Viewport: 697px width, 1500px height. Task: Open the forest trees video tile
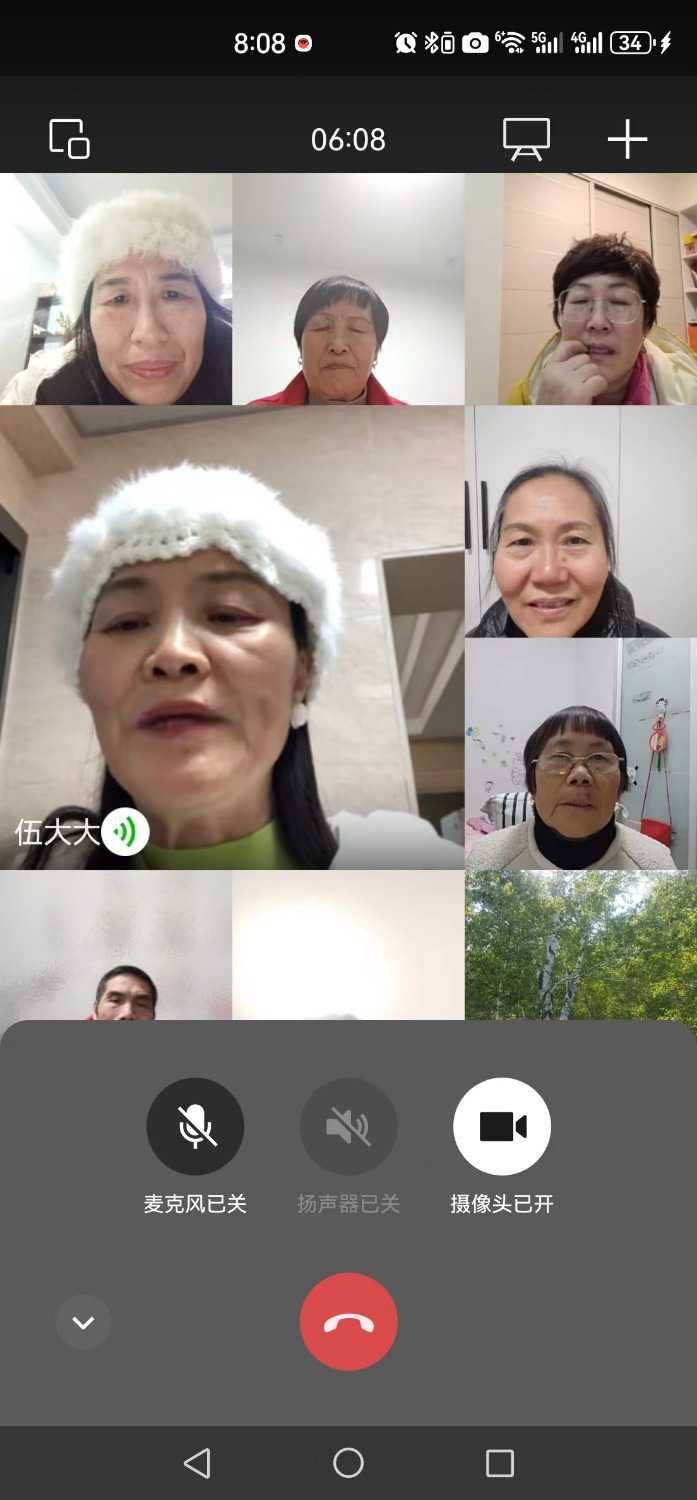point(580,944)
